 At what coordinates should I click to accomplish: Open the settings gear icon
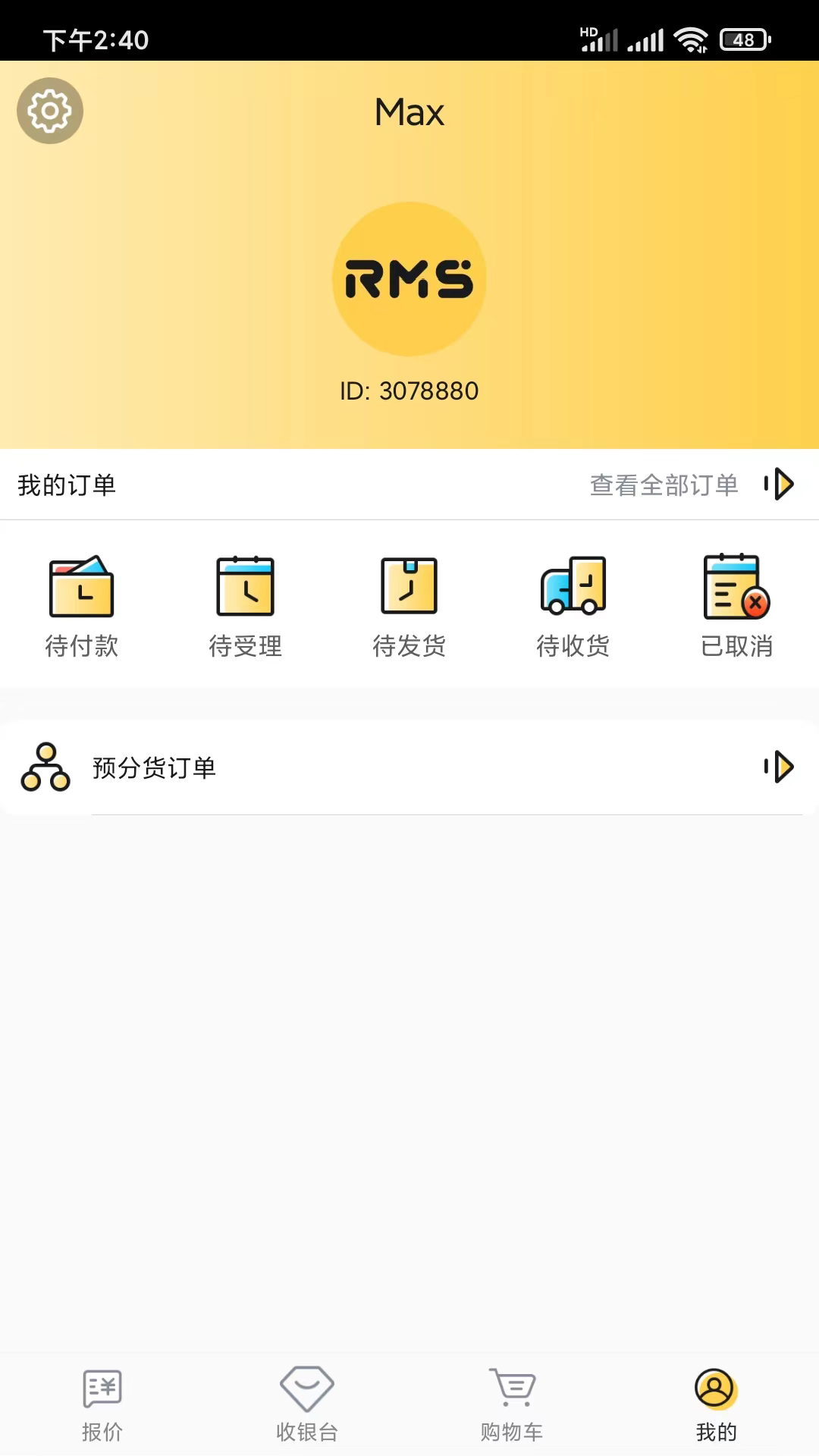(x=50, y=111)
